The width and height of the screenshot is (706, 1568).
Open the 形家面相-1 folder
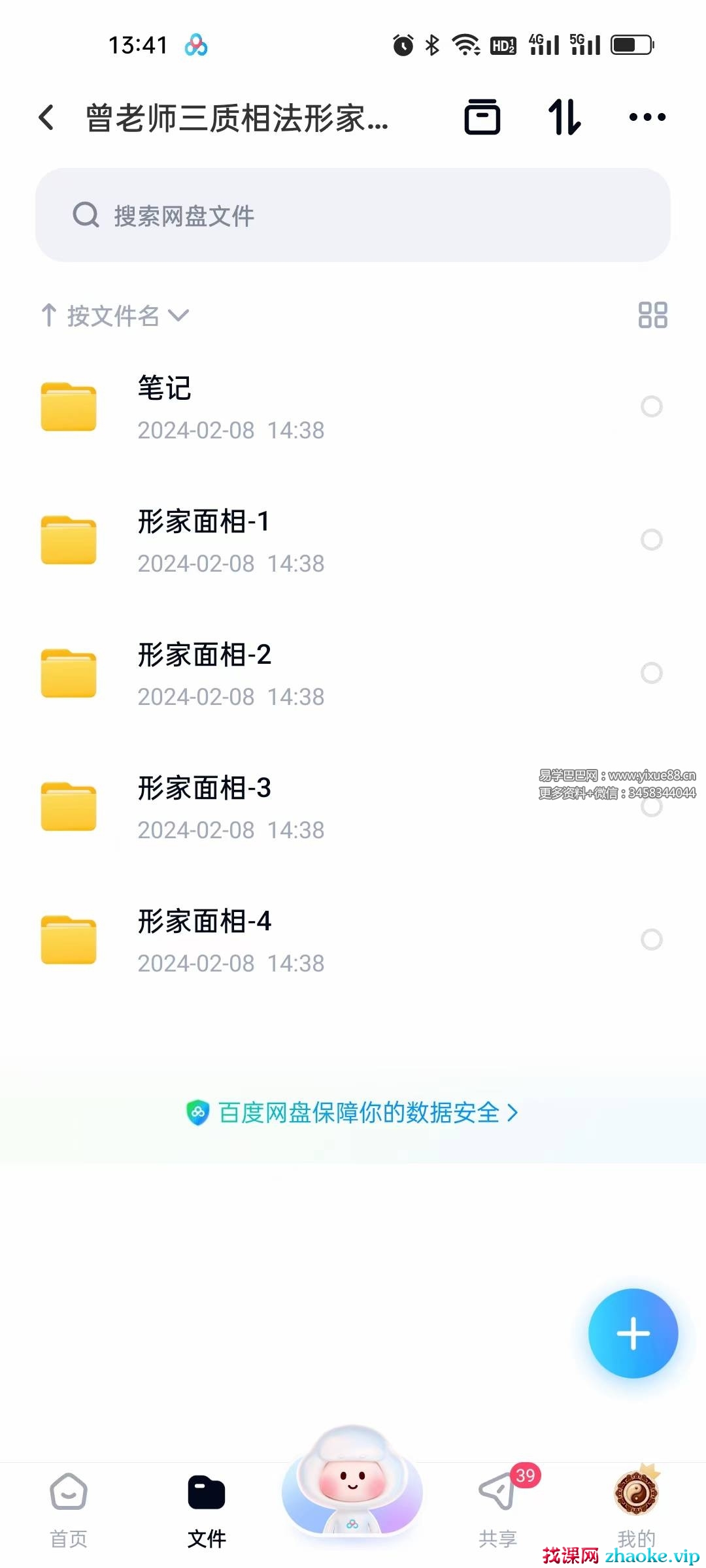coord(229,540)
